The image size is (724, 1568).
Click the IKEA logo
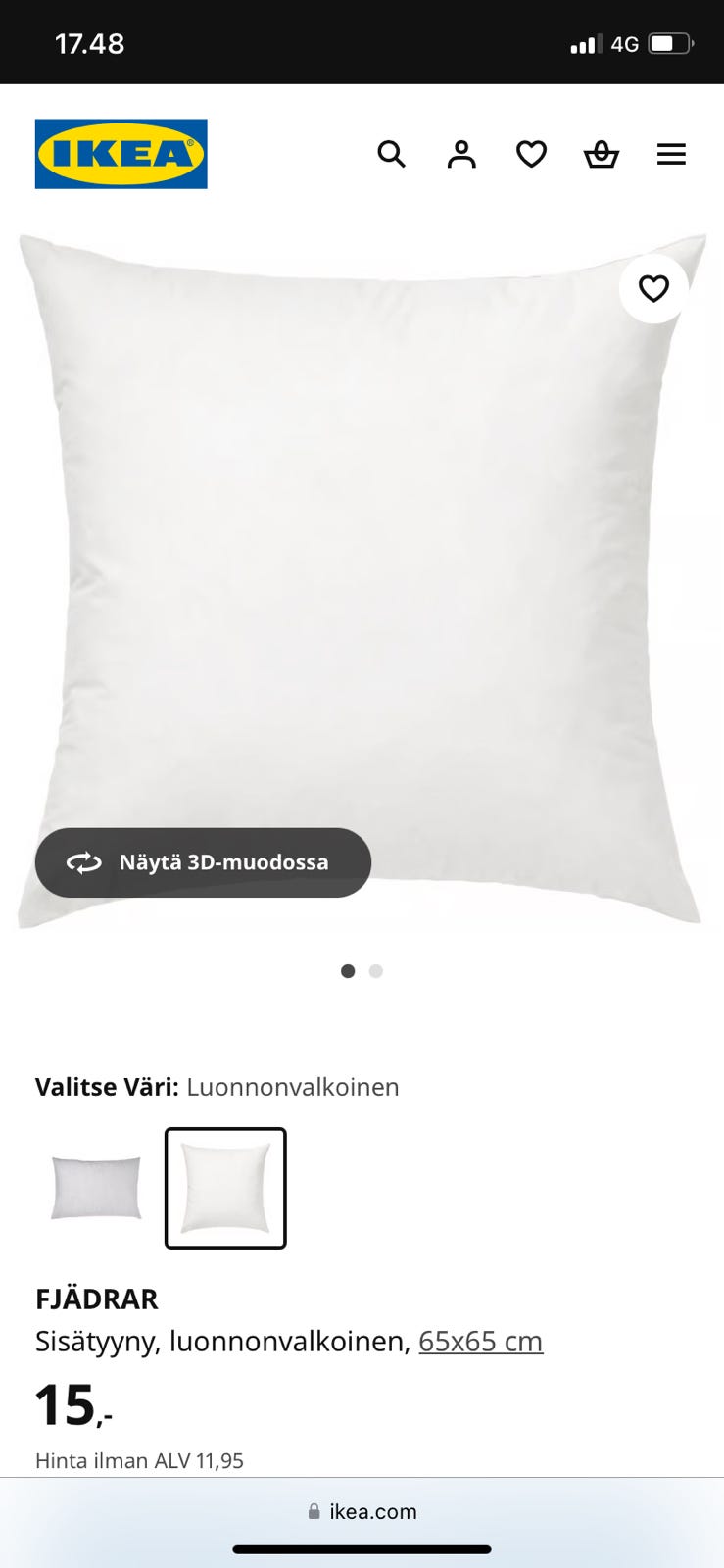tap(121, 153)
